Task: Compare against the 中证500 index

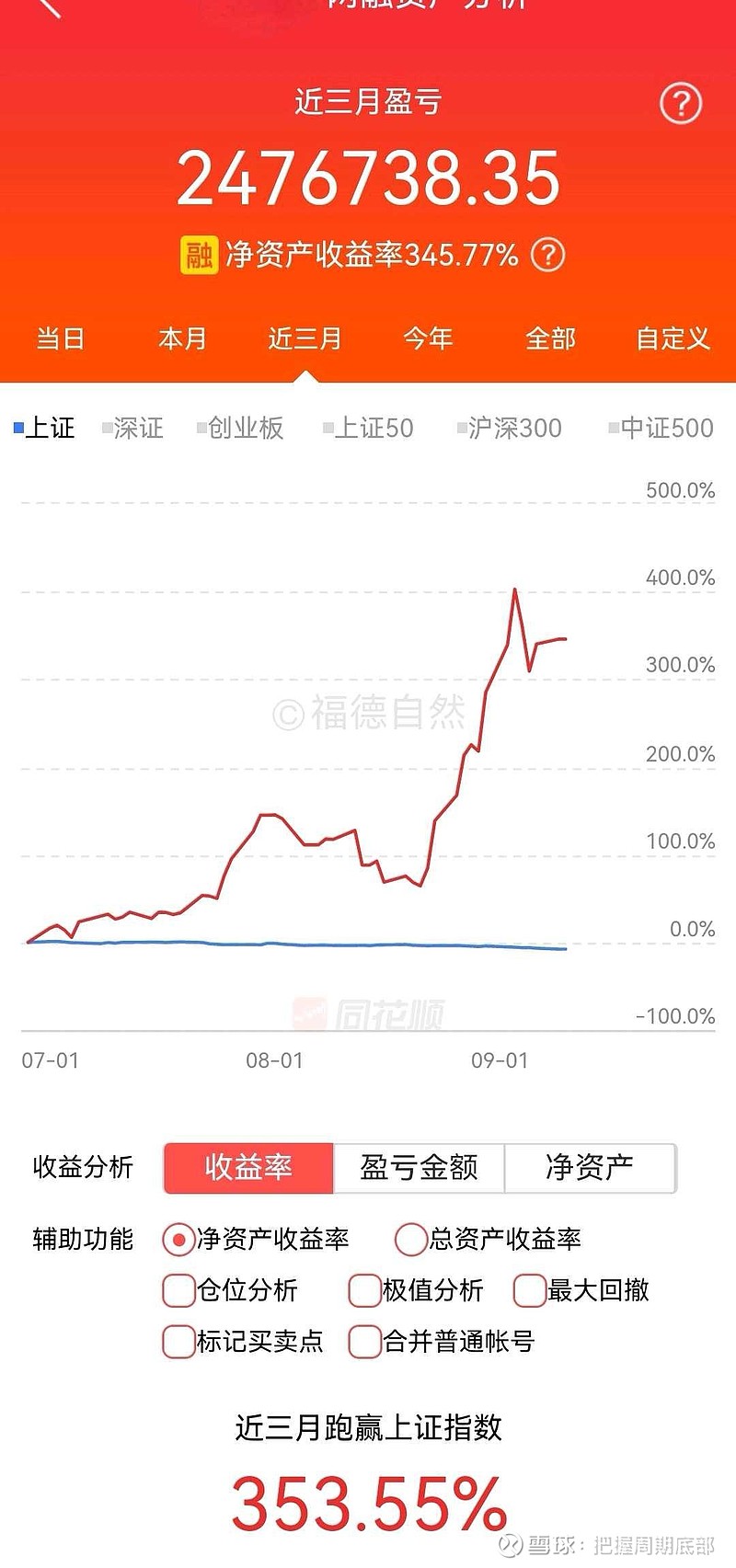Action: [x=661, y=428]
